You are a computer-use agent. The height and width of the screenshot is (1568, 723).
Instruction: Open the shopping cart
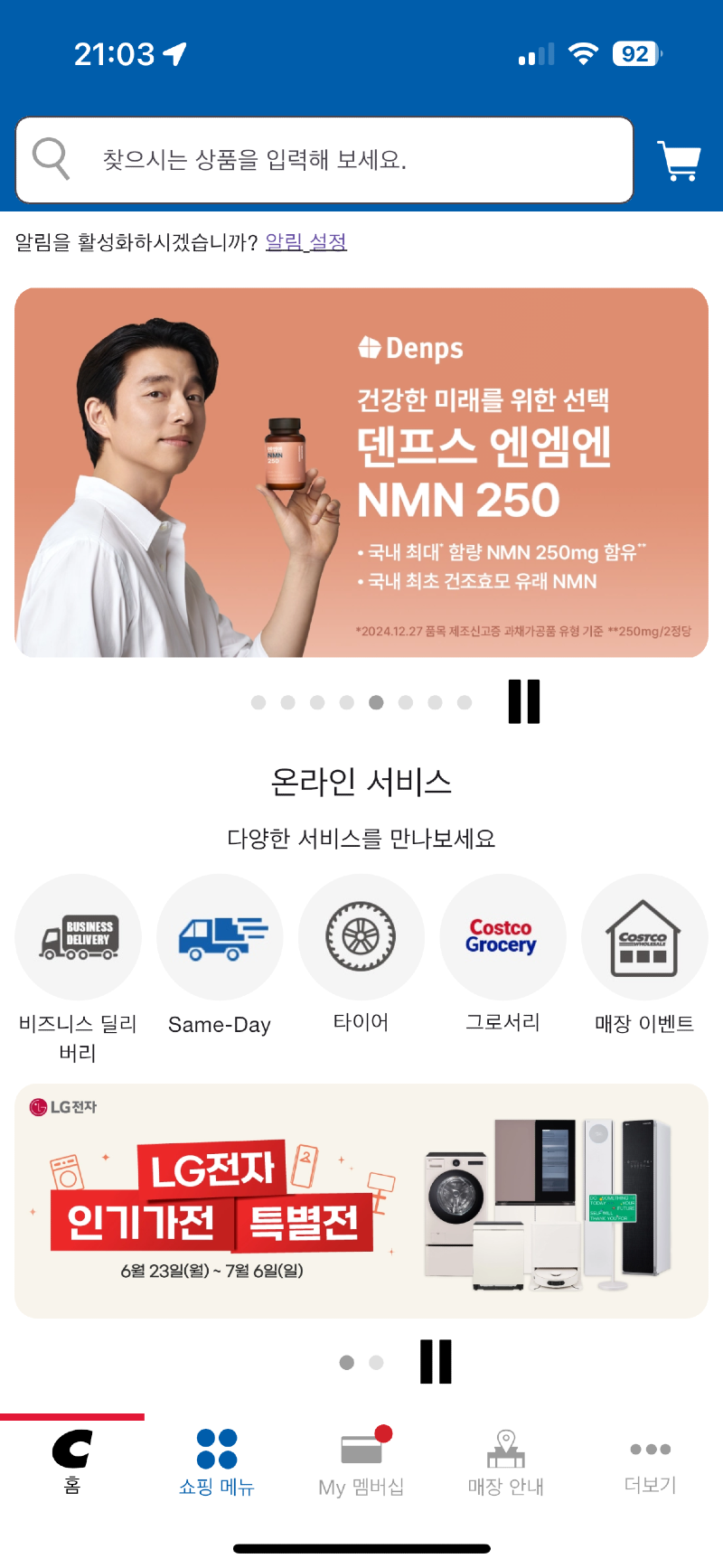click(678, 161)
